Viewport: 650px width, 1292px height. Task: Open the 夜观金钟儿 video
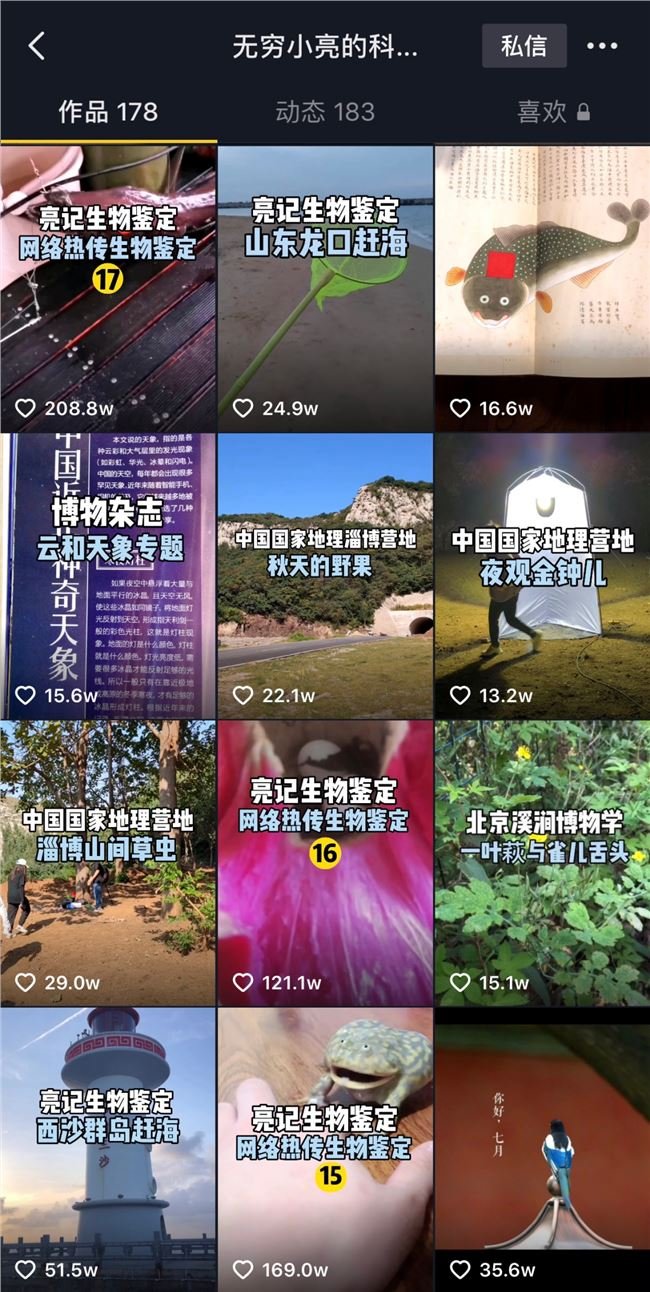tap(542, 576)
